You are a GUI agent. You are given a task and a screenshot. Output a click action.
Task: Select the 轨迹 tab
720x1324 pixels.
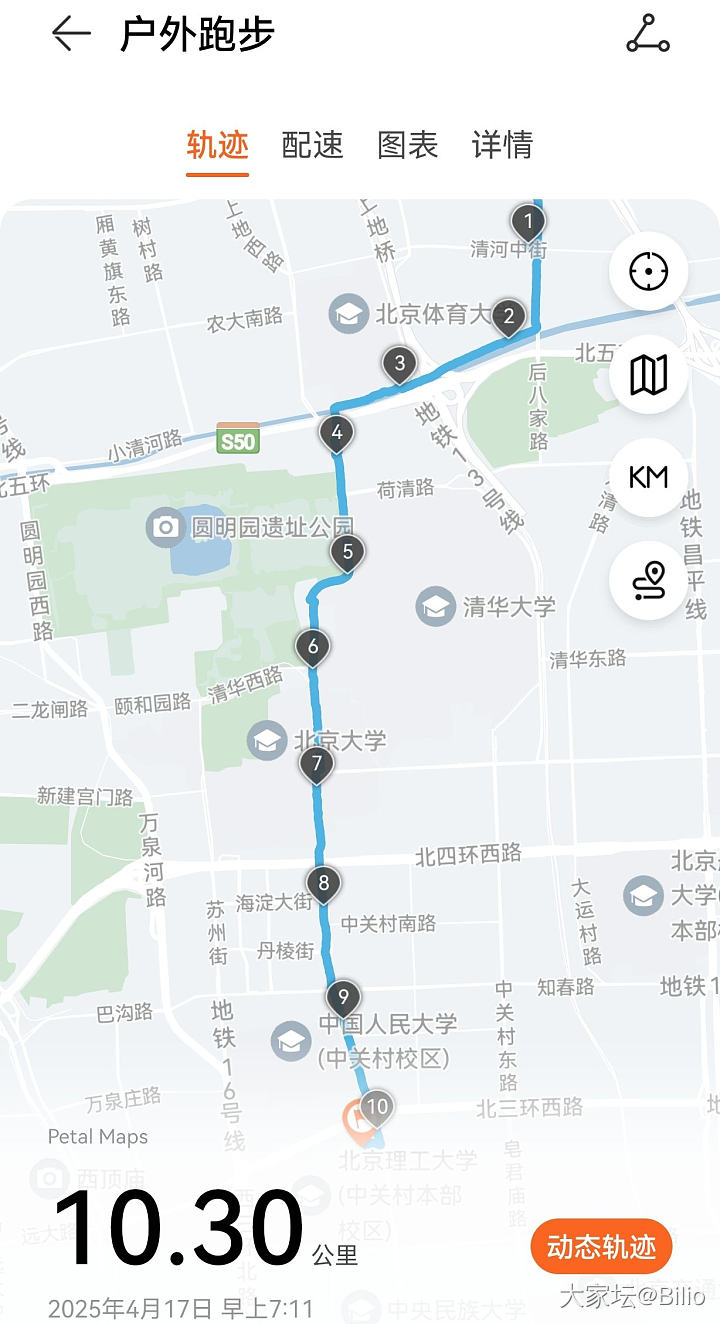click(x=217, y=145)
